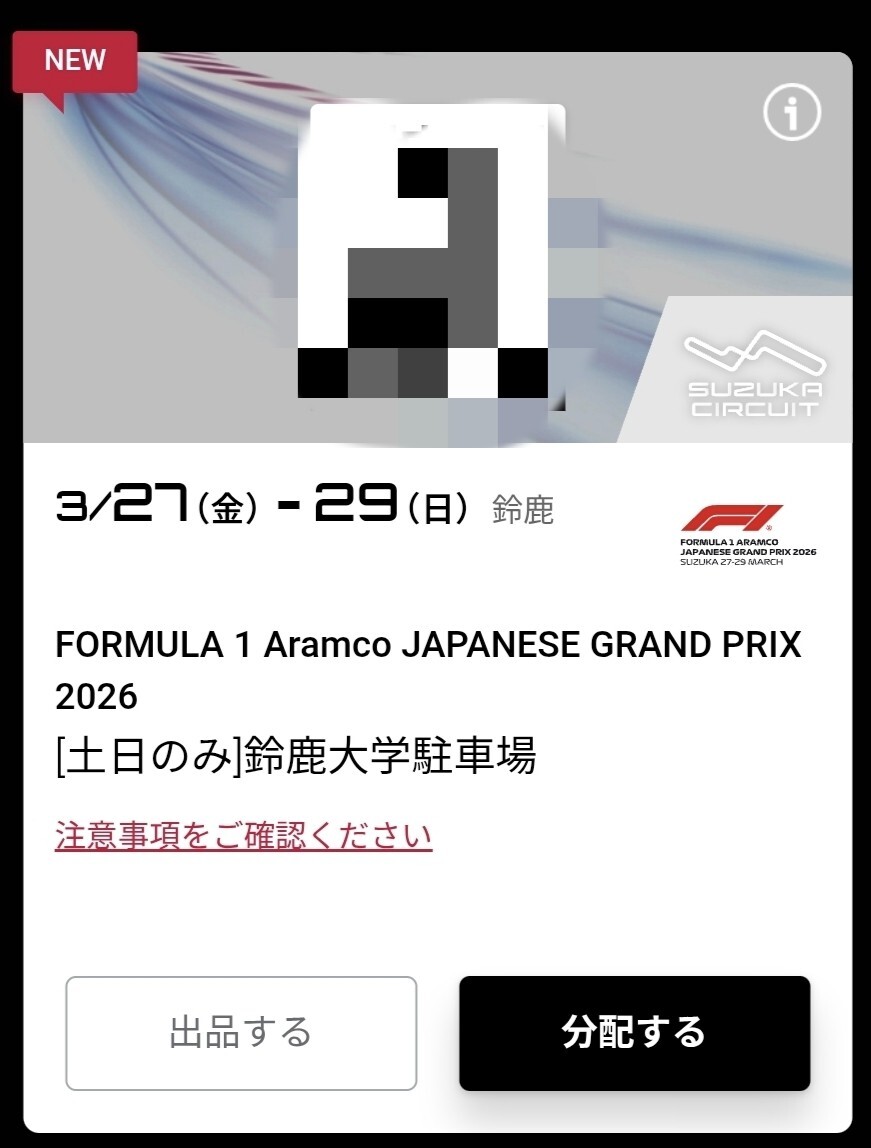Open 注意事項をご確認ください notice link
The height and width of the screenshot is (1148, 871).
(243, 836)
